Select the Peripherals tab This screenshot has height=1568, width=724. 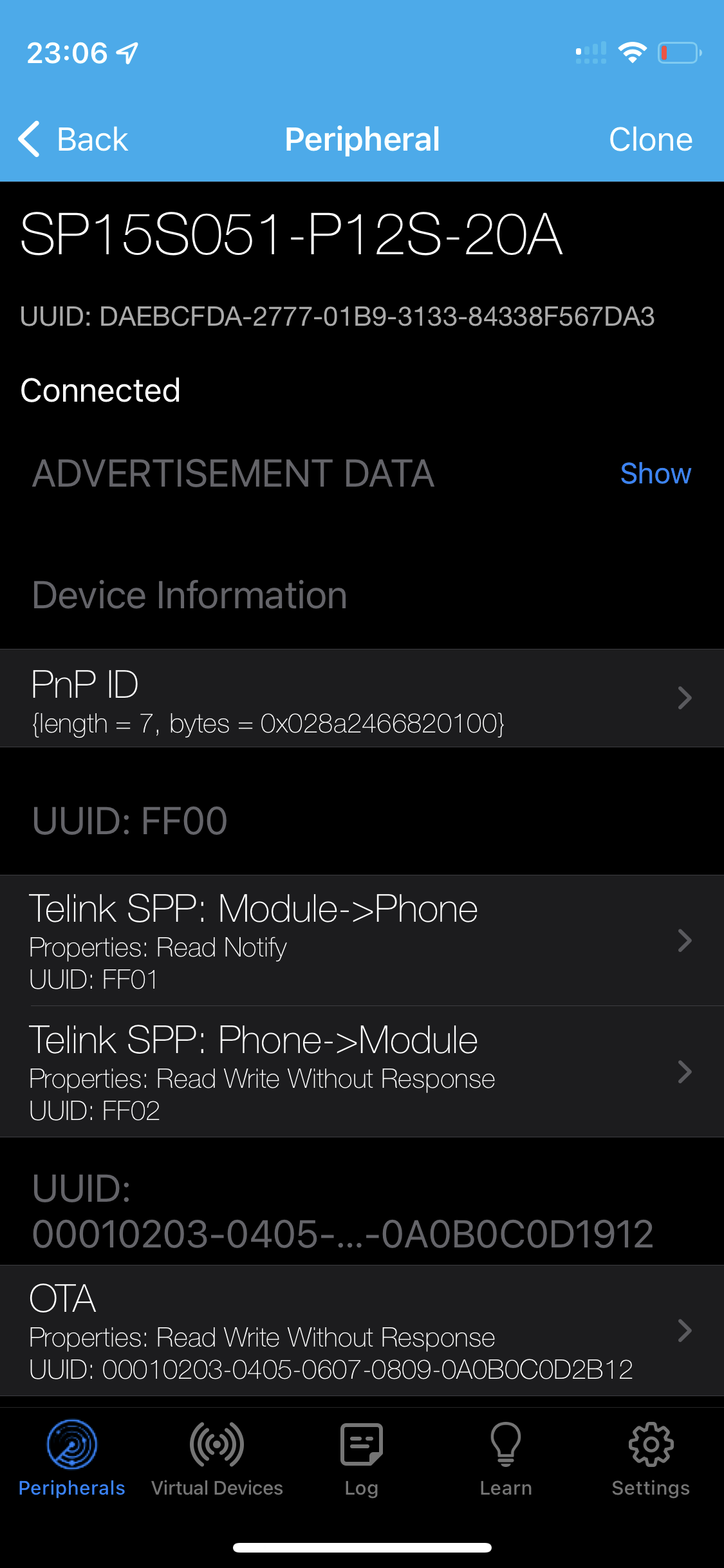tap(72, 1459)
